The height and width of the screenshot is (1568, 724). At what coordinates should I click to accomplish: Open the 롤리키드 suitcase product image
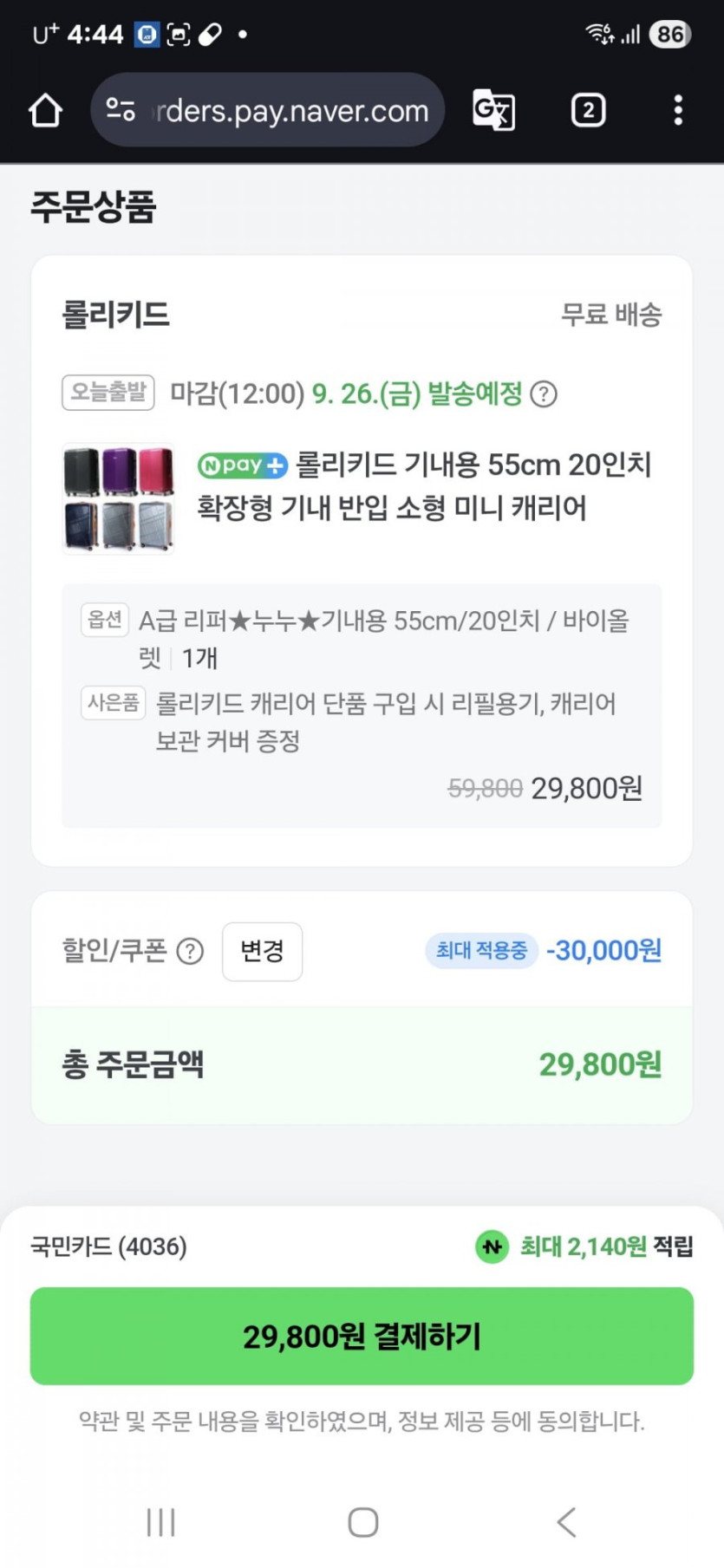point(119,498)
